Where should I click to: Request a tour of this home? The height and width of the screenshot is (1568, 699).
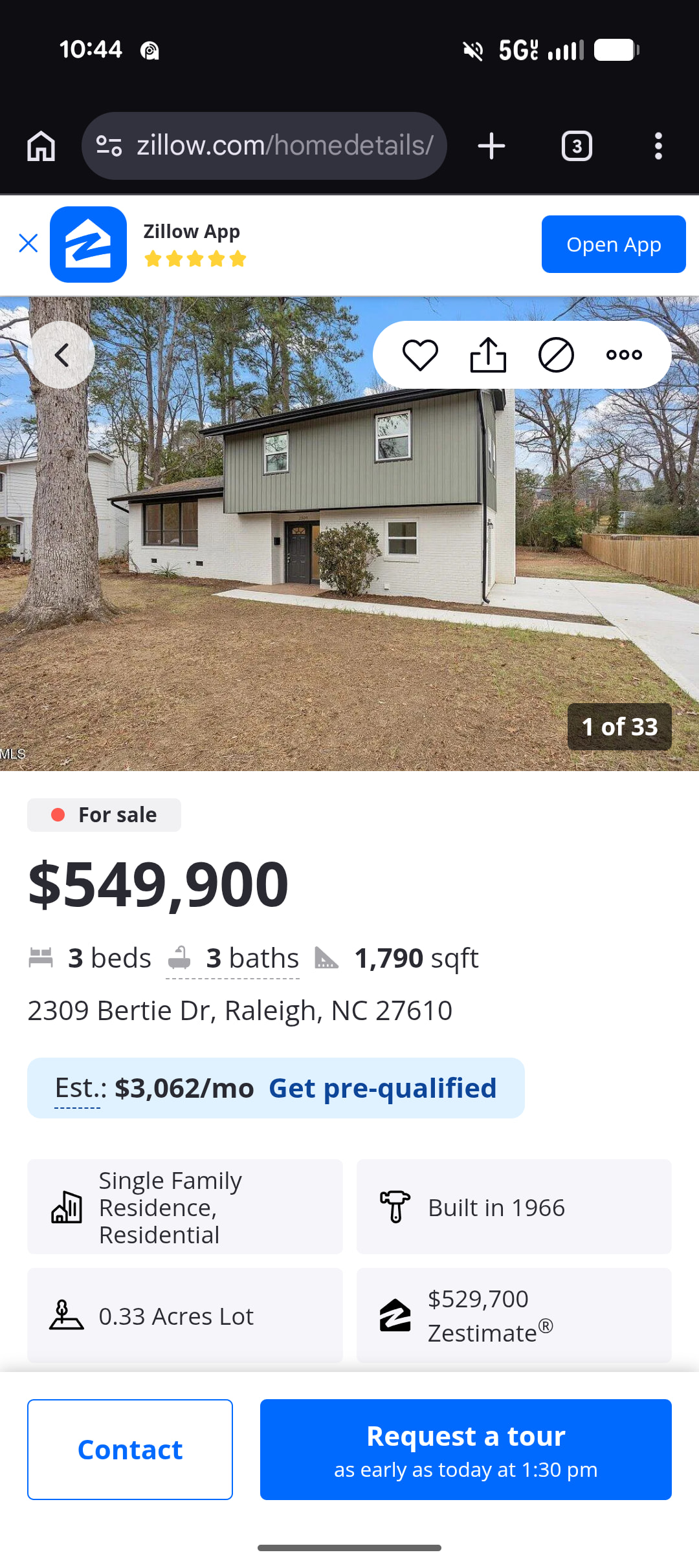coord(465,1449)
